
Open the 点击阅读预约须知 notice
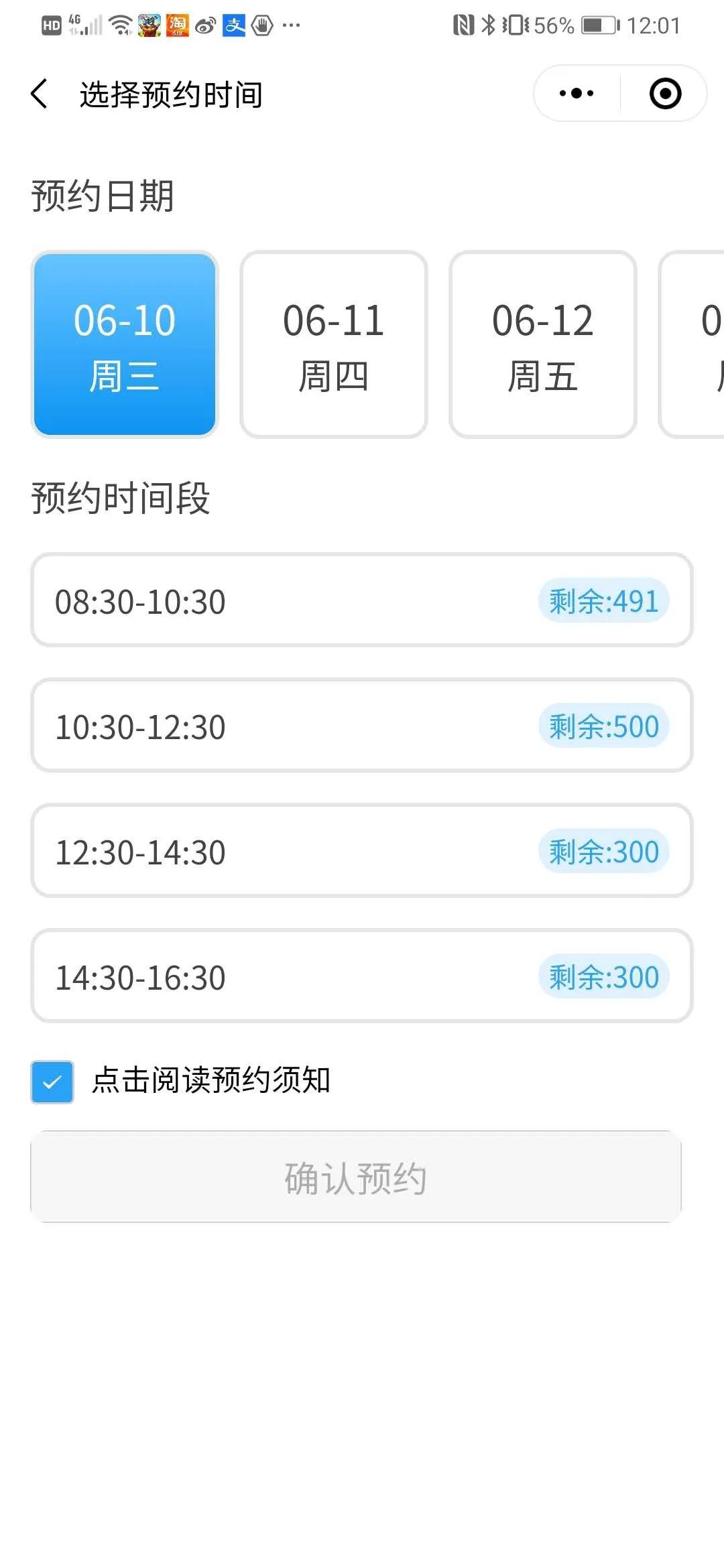tap(211, 1080)
